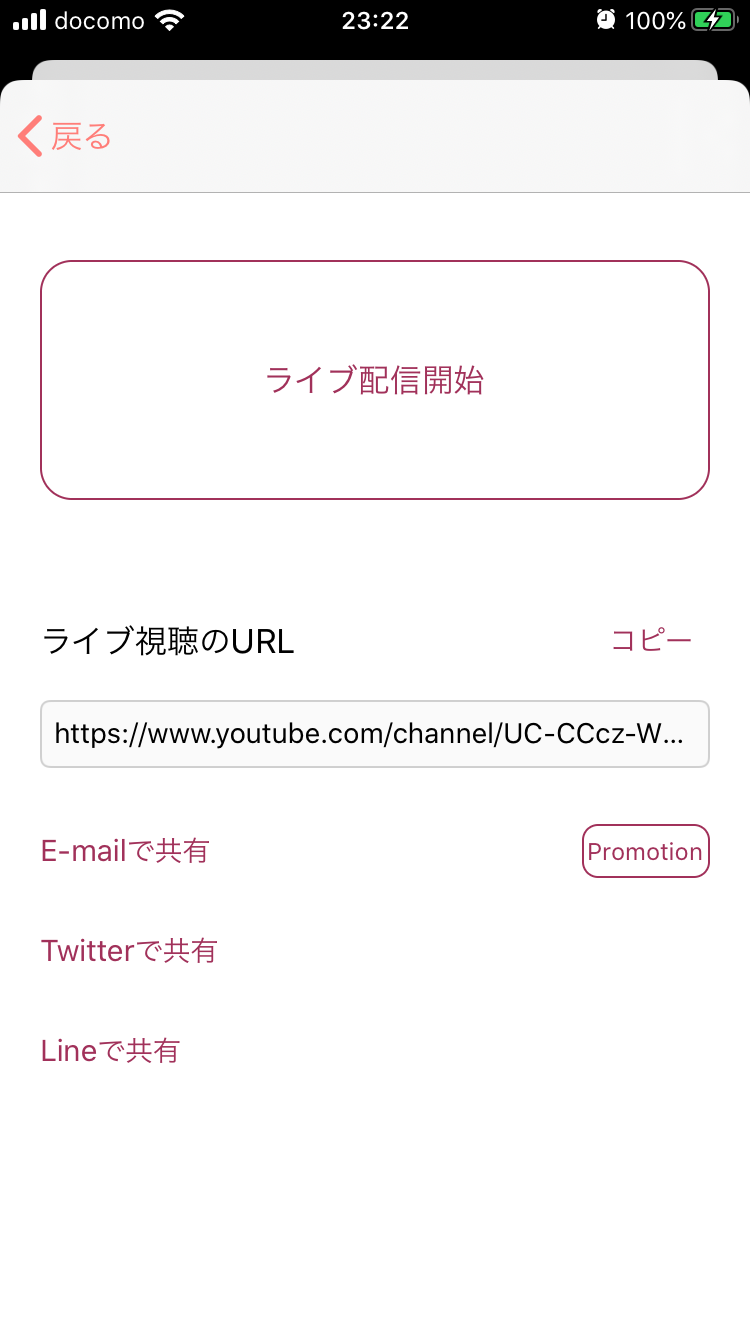Copy the live viewing URL
Image resolution: width=750 pixels, height=1334 pixels.
[x=651, y=641]
